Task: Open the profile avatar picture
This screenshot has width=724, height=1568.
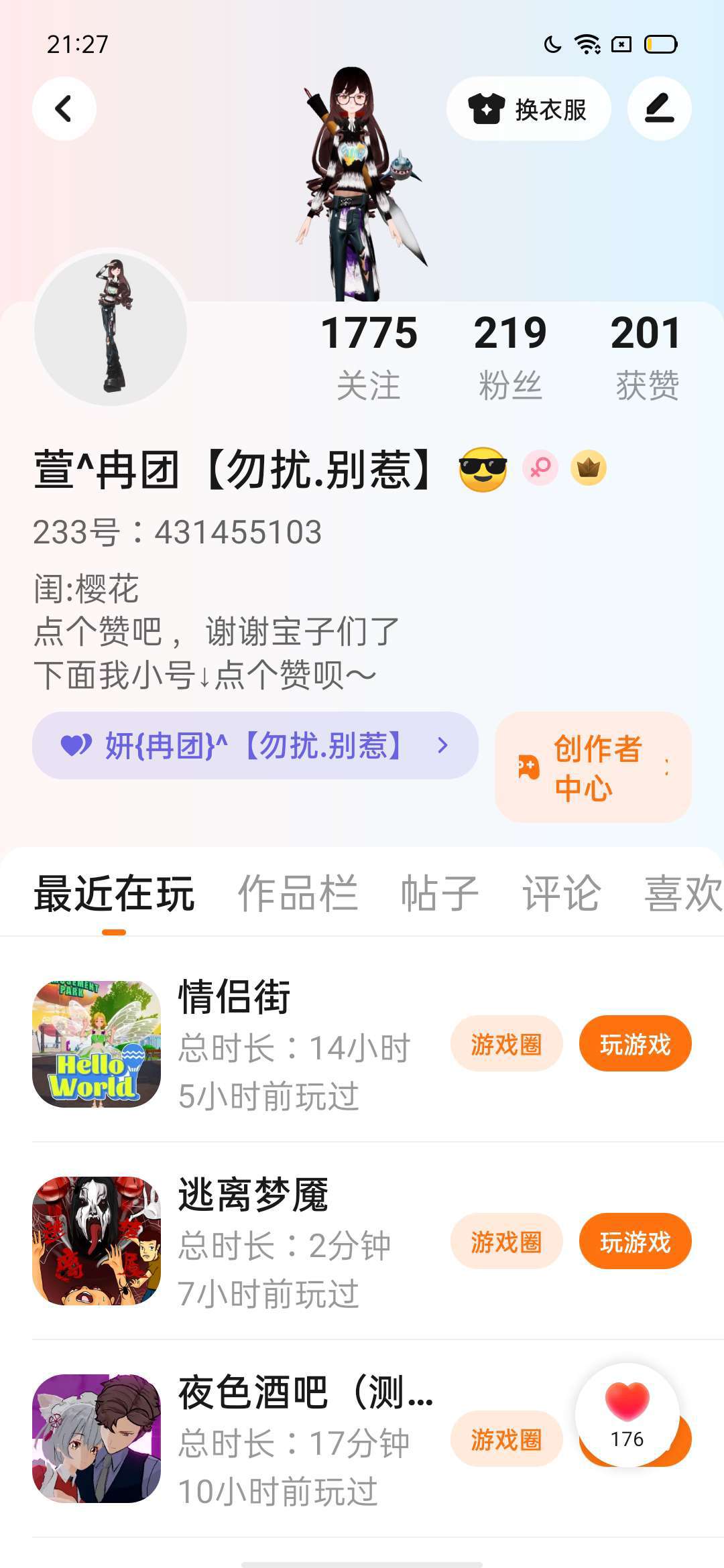Action: (111, 328)
